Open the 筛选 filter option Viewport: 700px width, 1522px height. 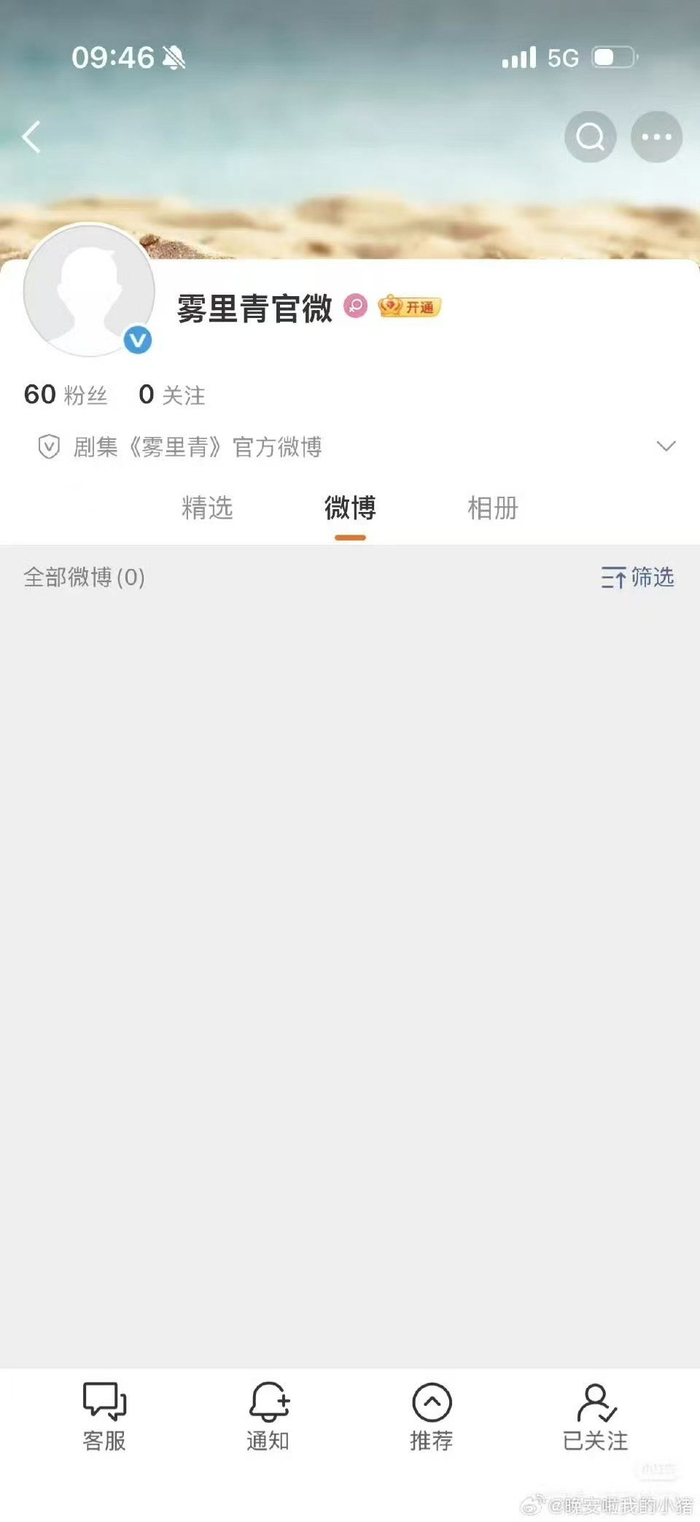[x=638, y=577]
